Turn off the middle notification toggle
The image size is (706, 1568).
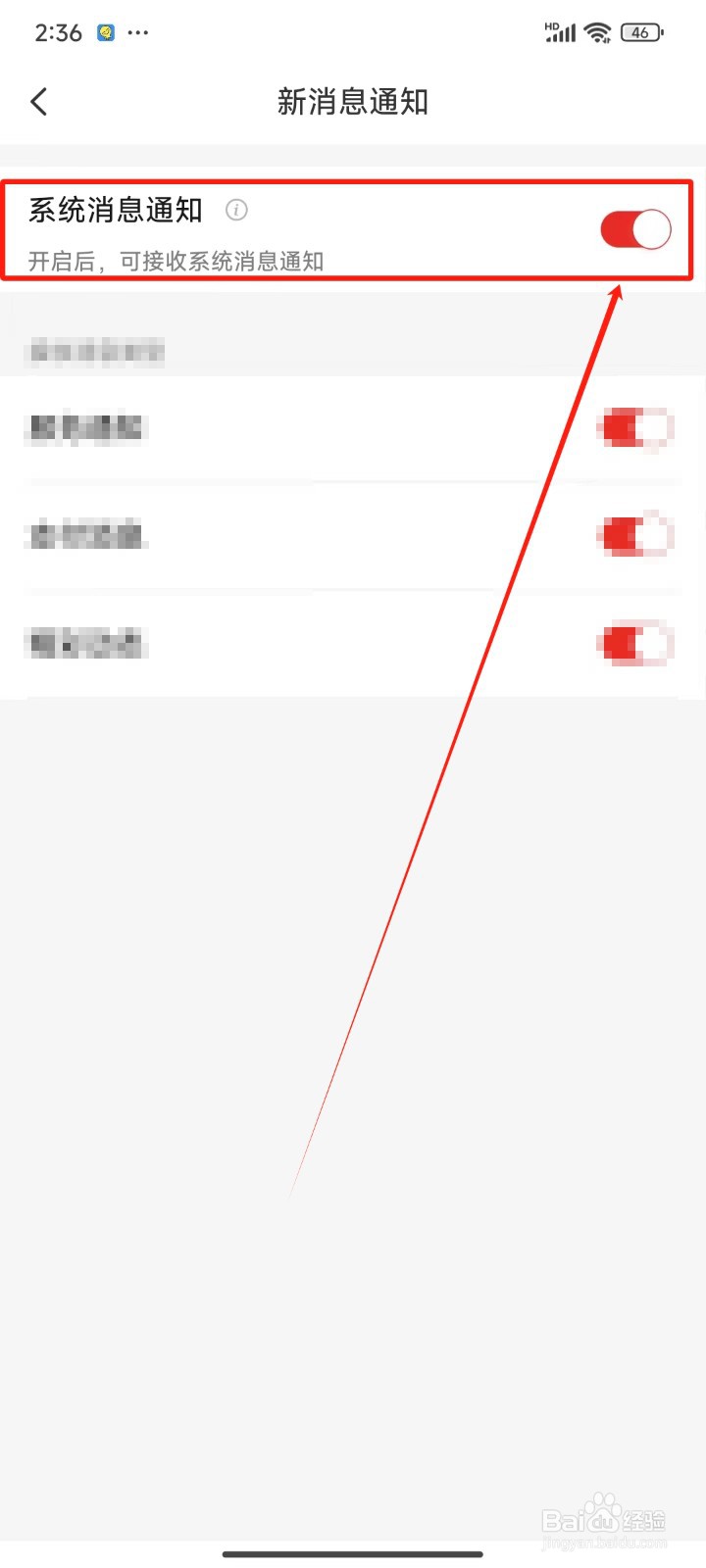(635, 535)
